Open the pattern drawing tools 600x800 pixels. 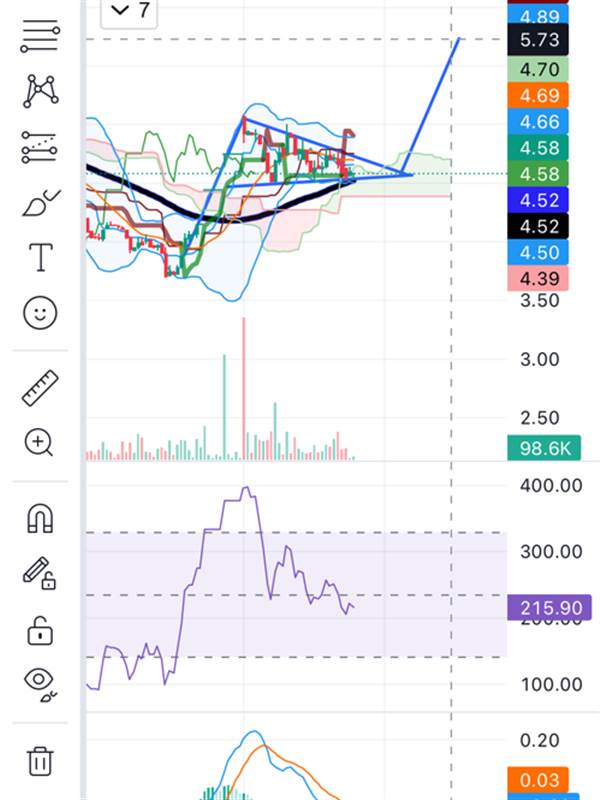pyautogui.click(x=40, y=92)
